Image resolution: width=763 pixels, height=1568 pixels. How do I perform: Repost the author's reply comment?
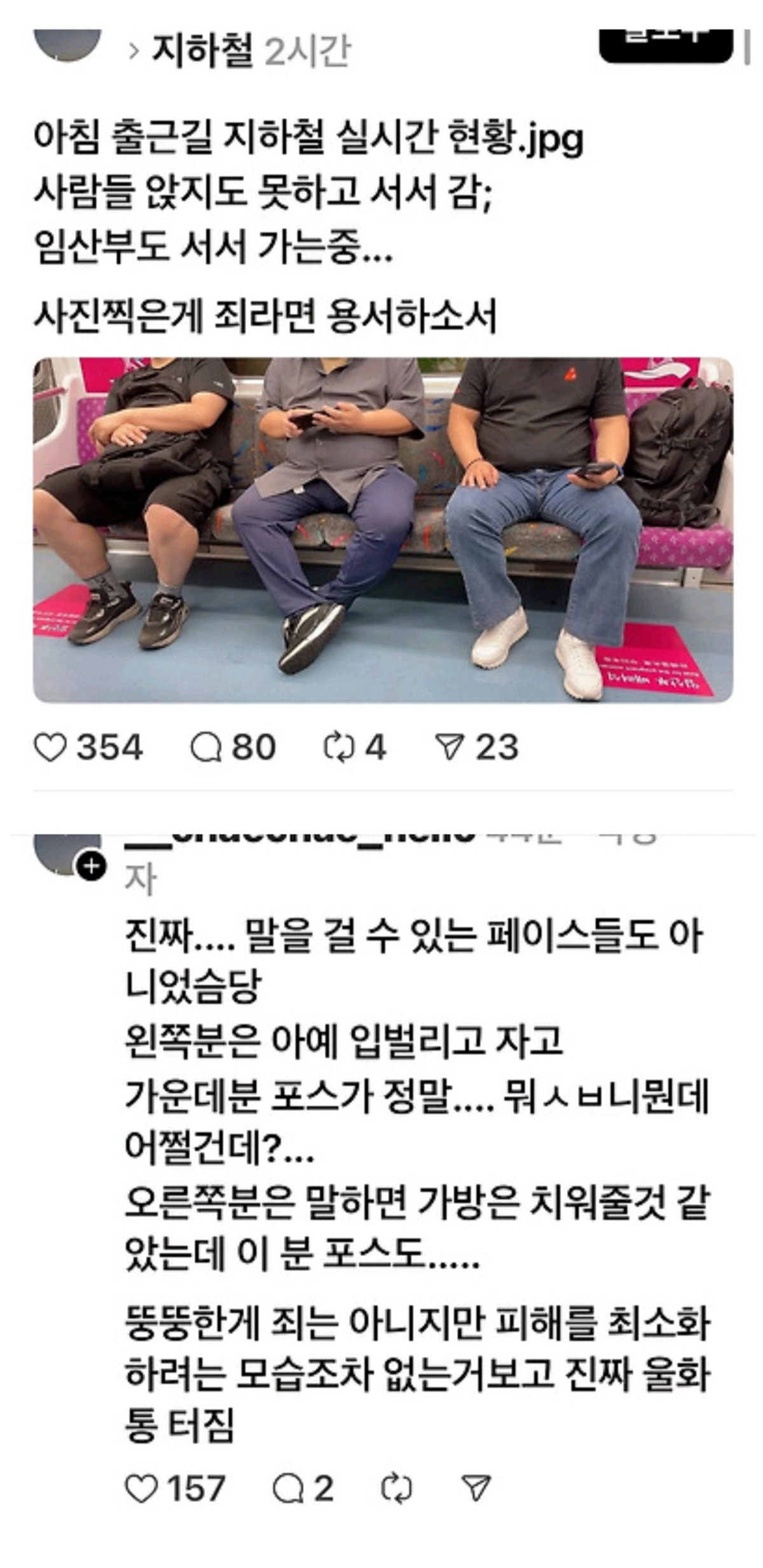tap(396, 1489)
